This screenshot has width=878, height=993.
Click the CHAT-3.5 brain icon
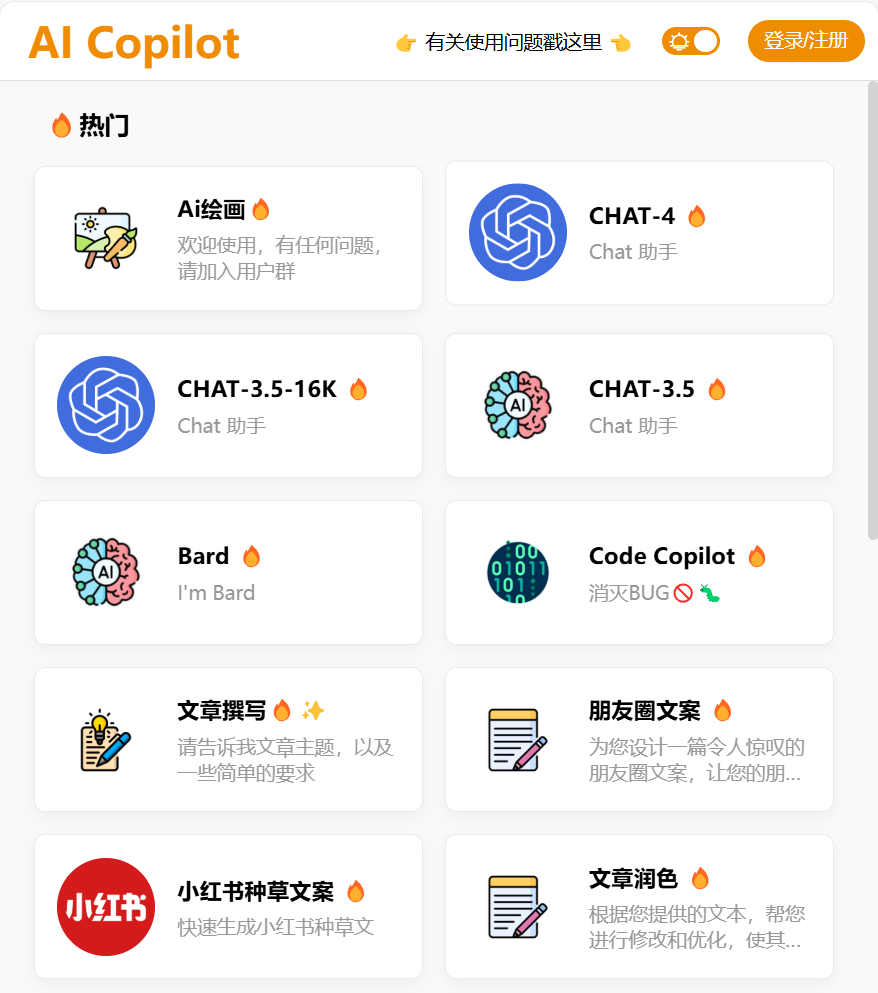pyautogui.click(x=518, y=405)
